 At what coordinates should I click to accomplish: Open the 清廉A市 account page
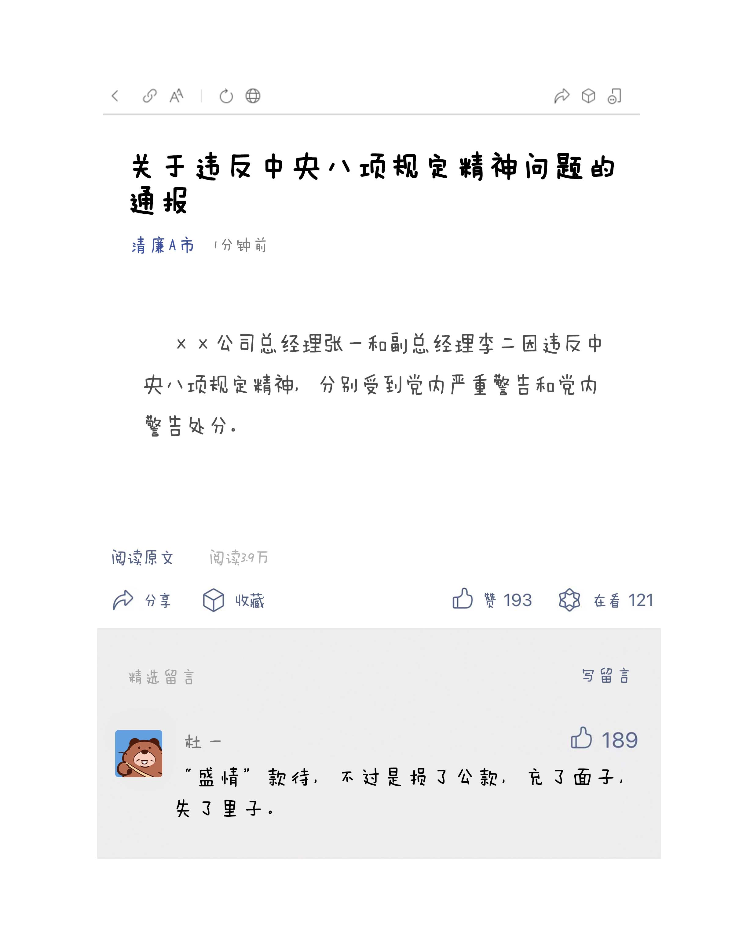(163, 245)
